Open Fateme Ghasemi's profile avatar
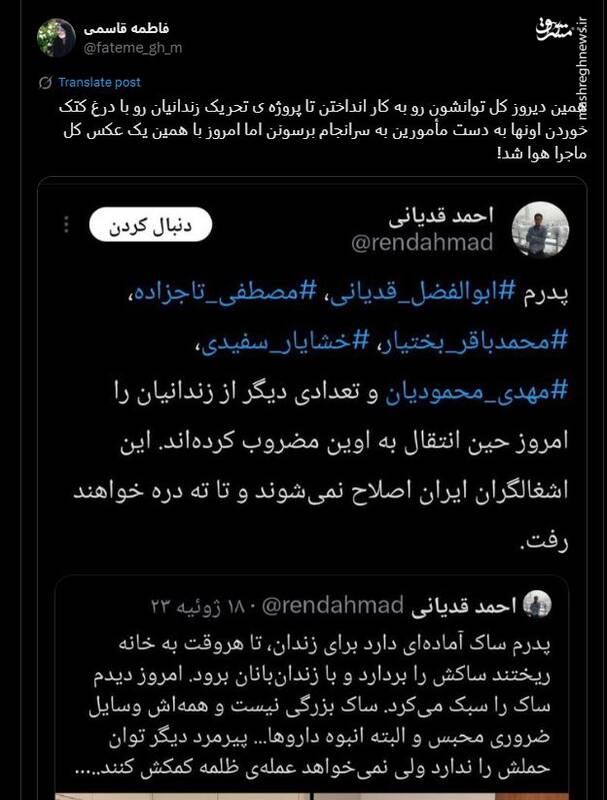607x800 pixels. (56, 37)
